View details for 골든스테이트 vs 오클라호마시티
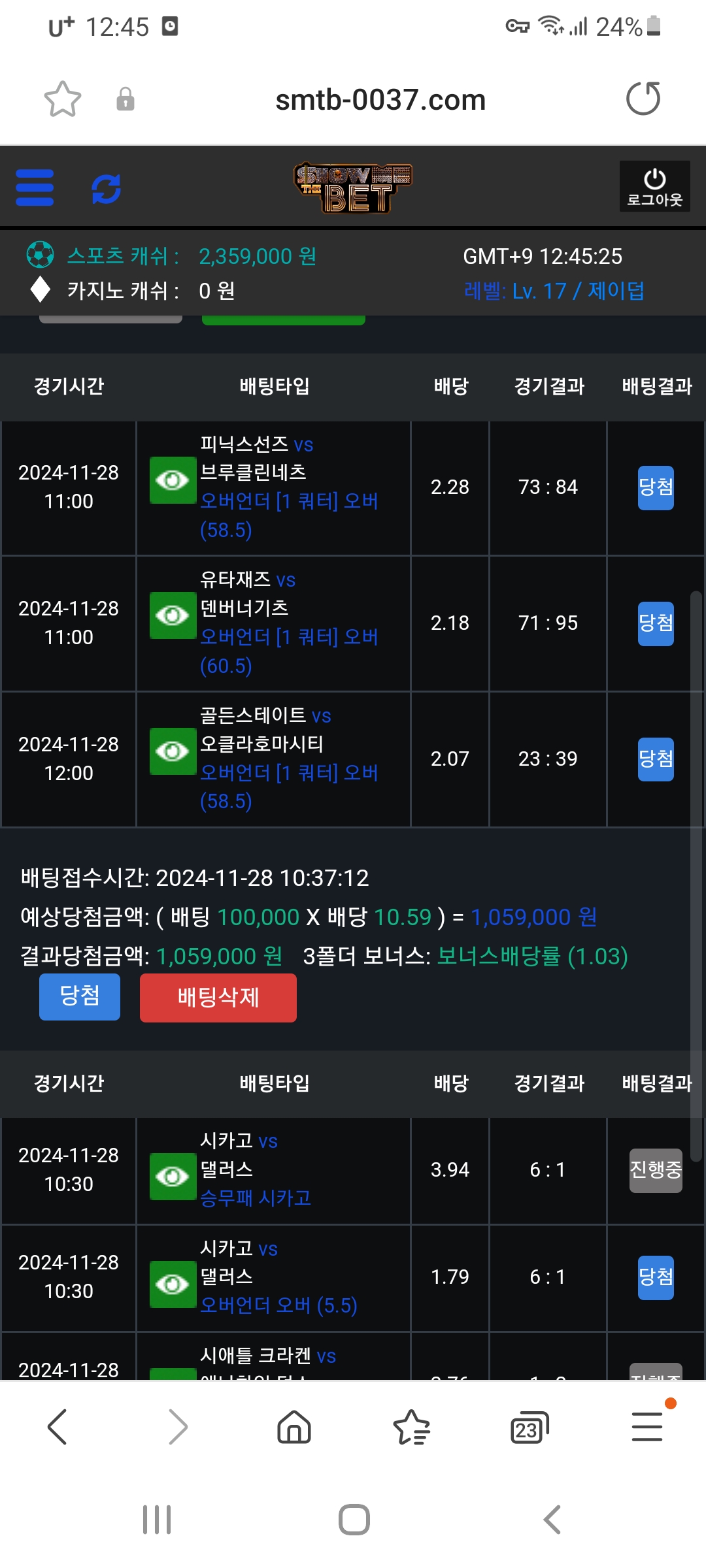 click(x=173, y=751)
